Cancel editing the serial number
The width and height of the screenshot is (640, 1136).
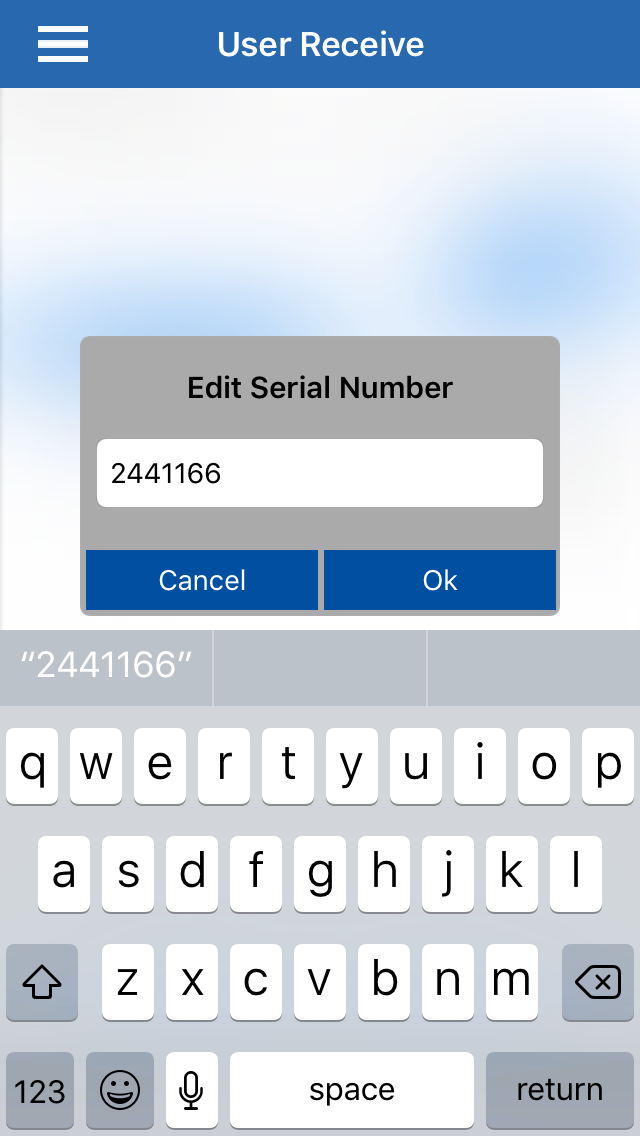tap(202, 580)
